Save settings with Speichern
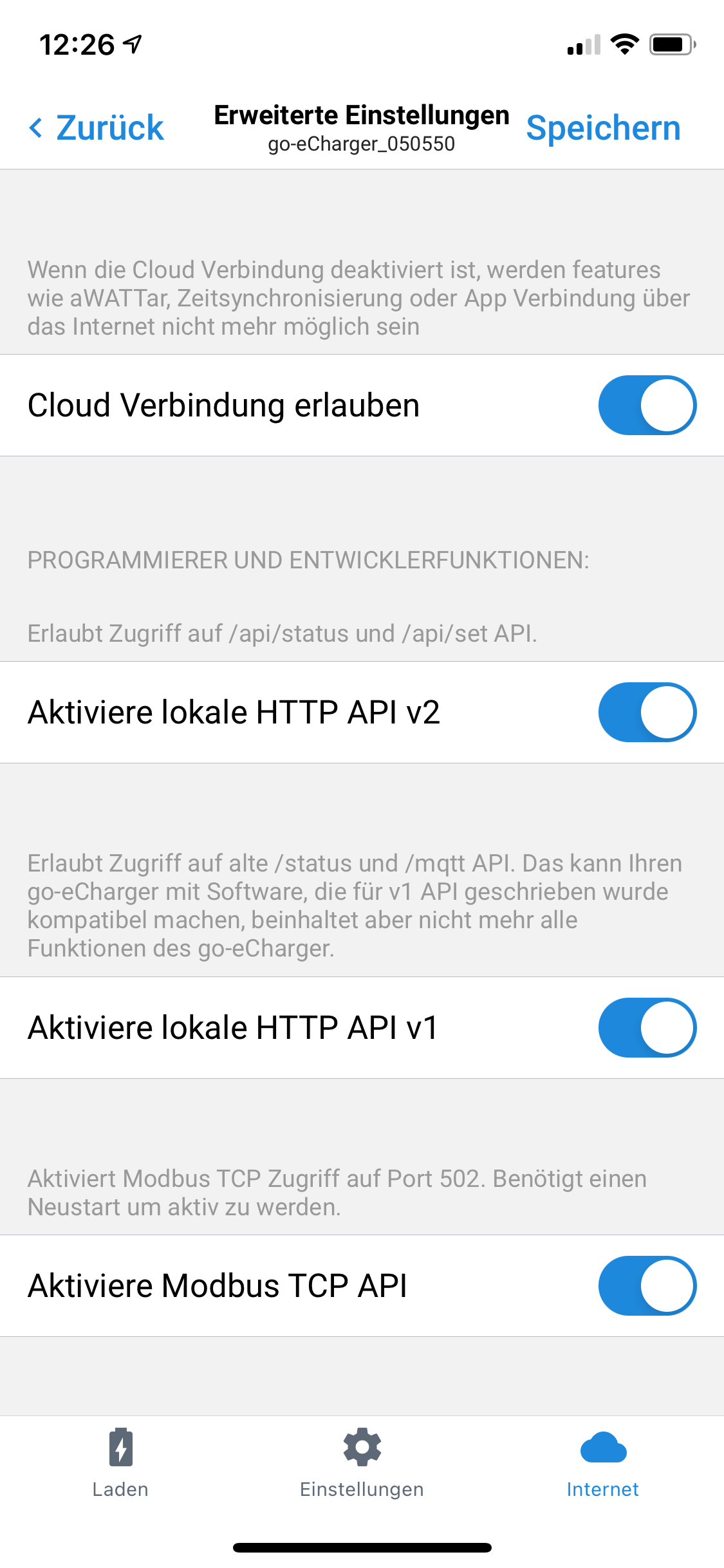The image size is (724, 1568). point(603,127)
